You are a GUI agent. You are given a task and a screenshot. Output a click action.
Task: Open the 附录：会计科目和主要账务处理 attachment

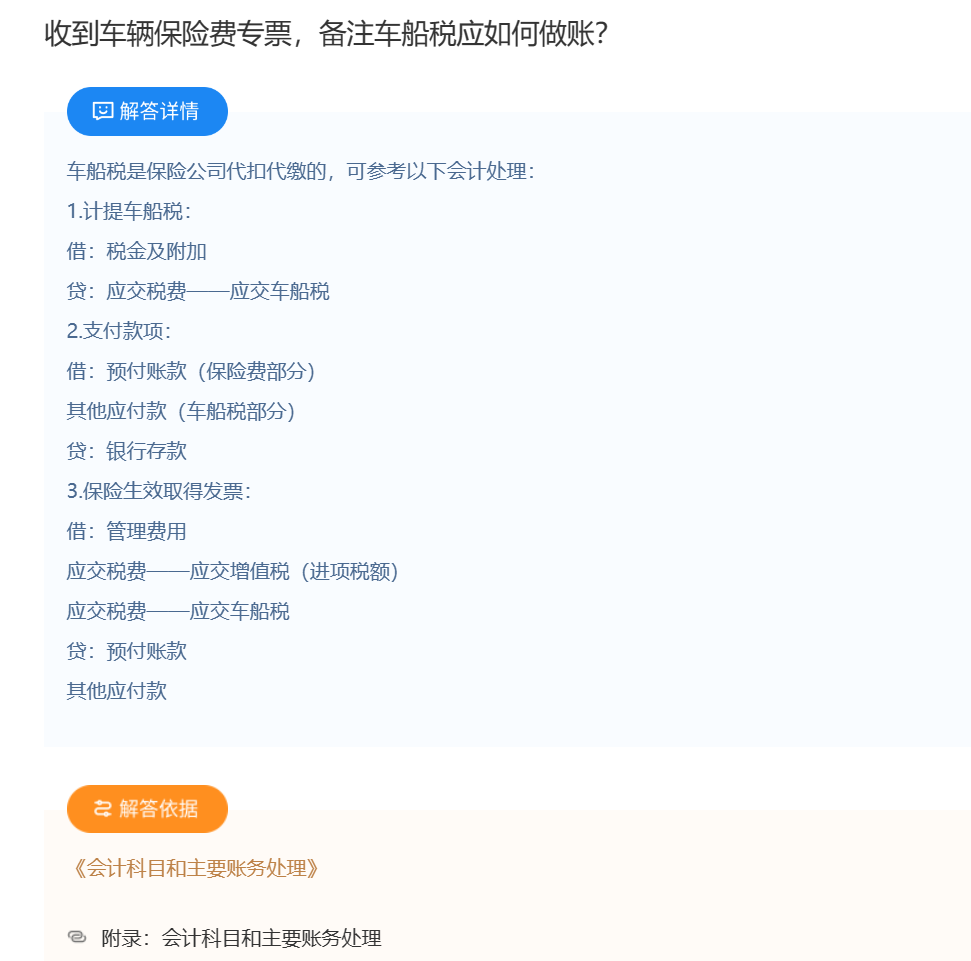240,938
